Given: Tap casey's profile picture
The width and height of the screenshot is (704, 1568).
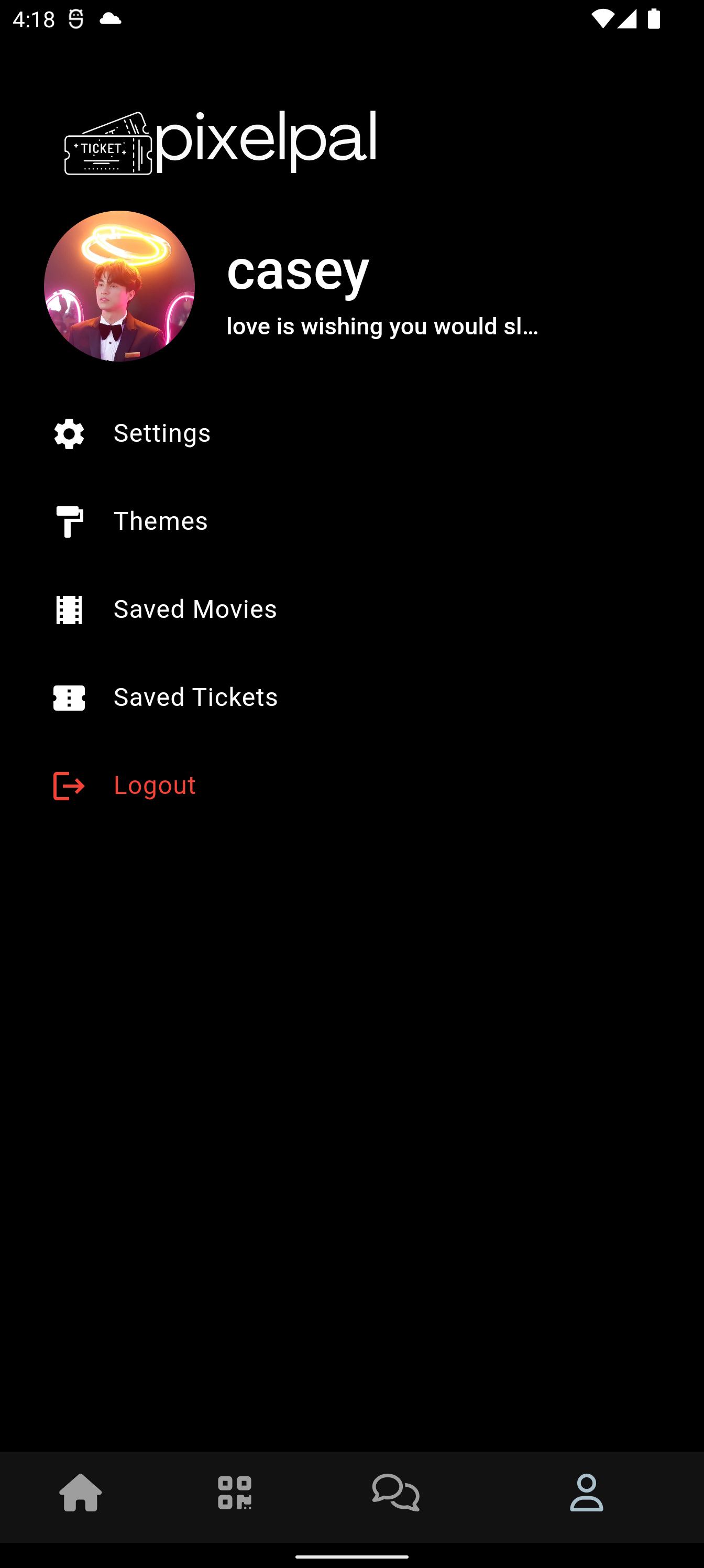Looking at the screenshot, I should 119,286.
